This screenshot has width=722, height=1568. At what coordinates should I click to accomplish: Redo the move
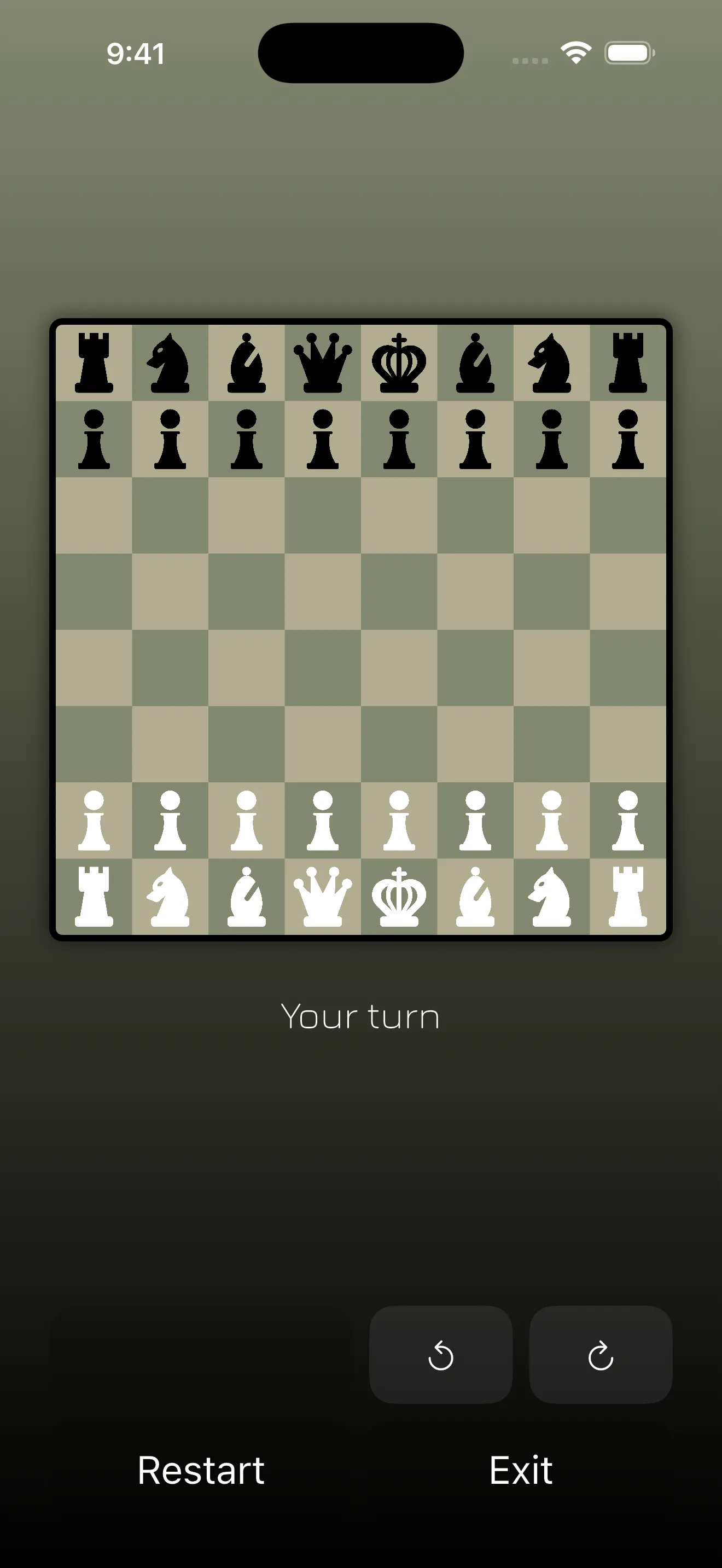pyautogui.click(x=600, y=1355)
